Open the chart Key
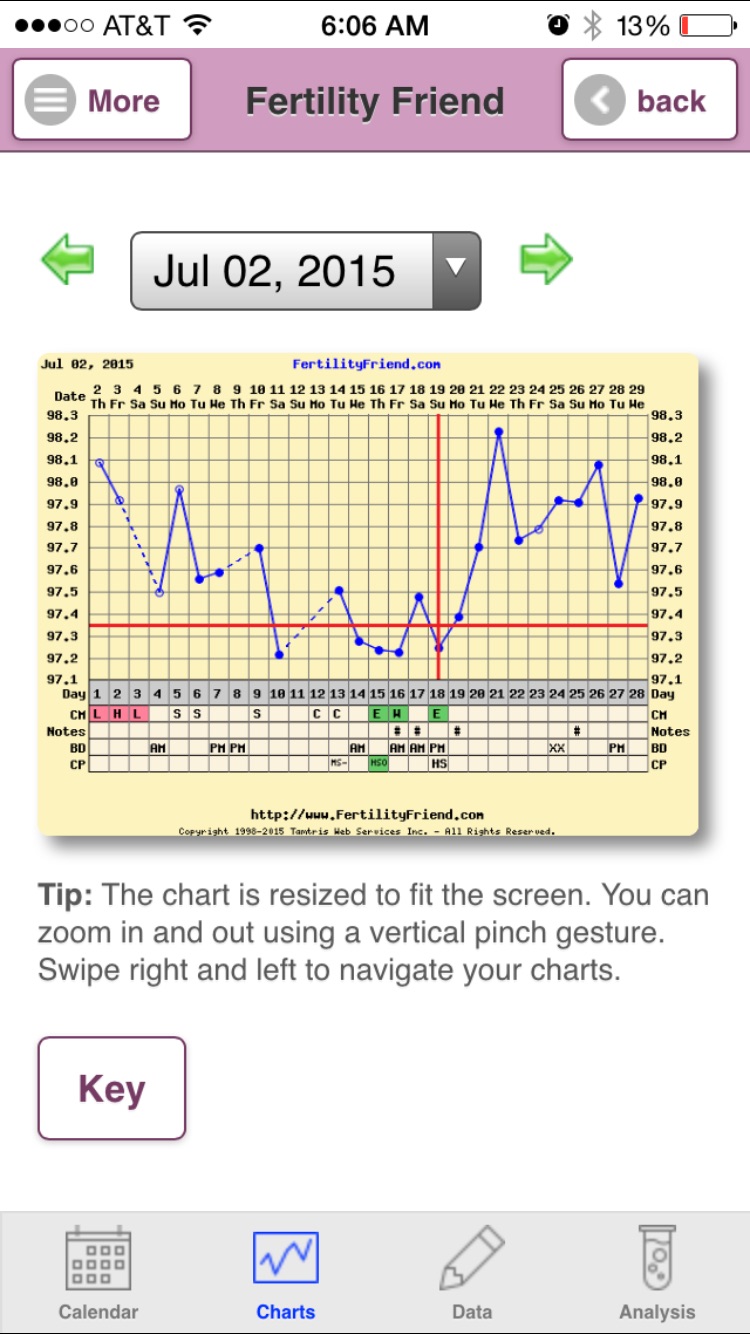Viewport: 750px width, 1334px height. click(x=112, y=1088)
